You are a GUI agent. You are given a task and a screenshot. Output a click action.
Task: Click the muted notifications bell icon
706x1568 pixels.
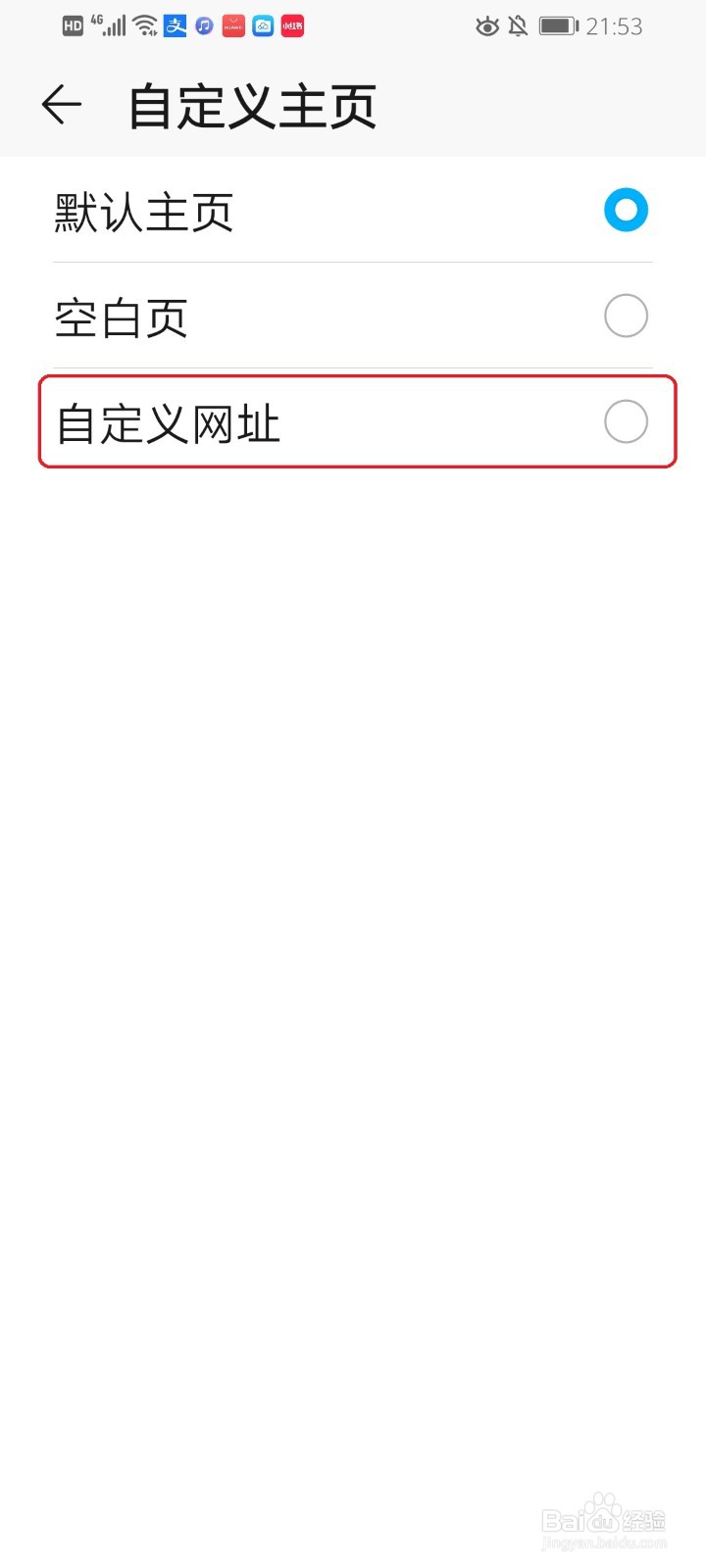pyautogui.click(x=518, y=26)
